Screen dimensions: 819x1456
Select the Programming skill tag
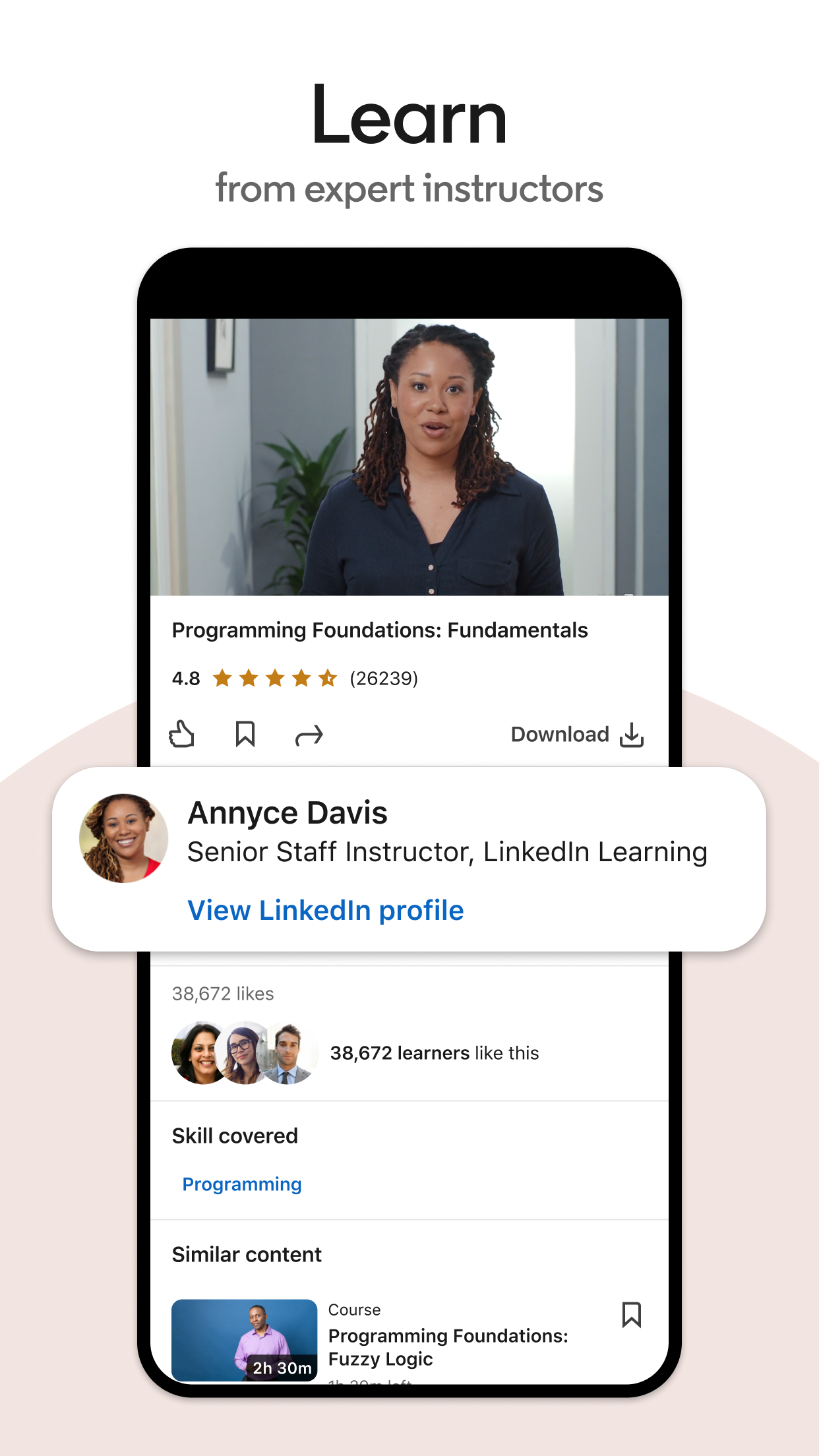coord(241,1184)
